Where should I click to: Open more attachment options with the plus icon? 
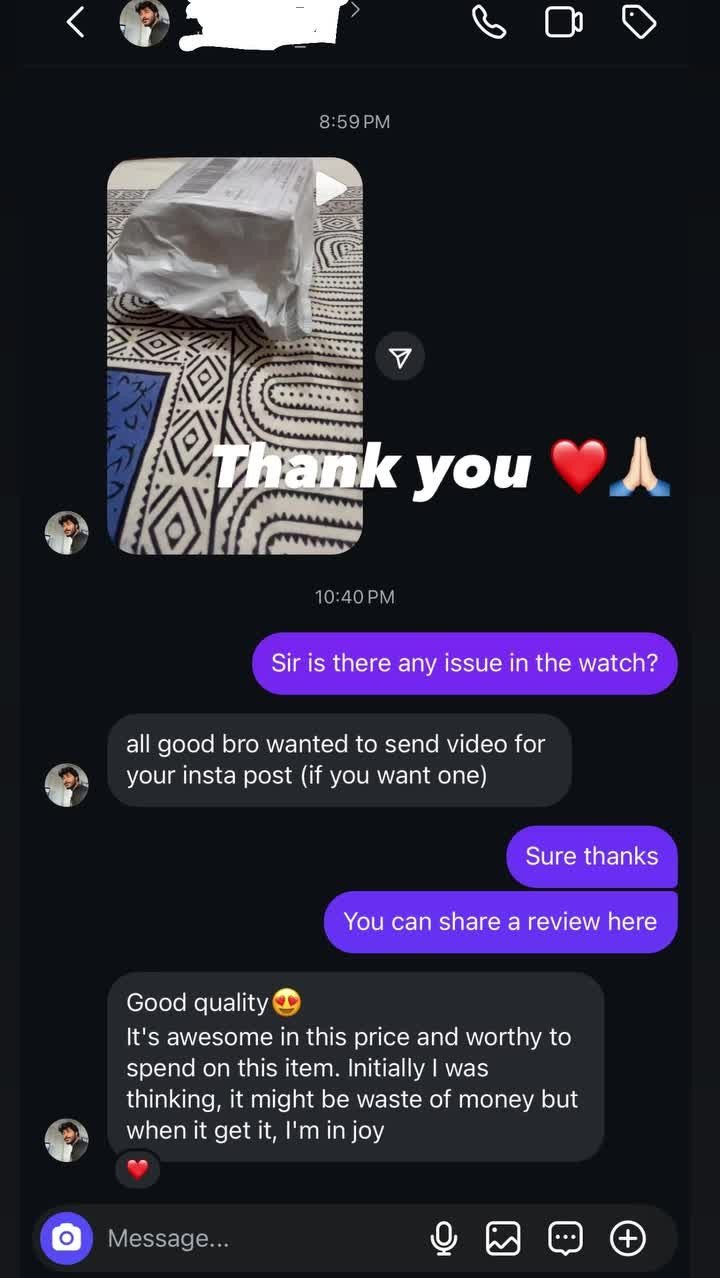coord(627,1238)
